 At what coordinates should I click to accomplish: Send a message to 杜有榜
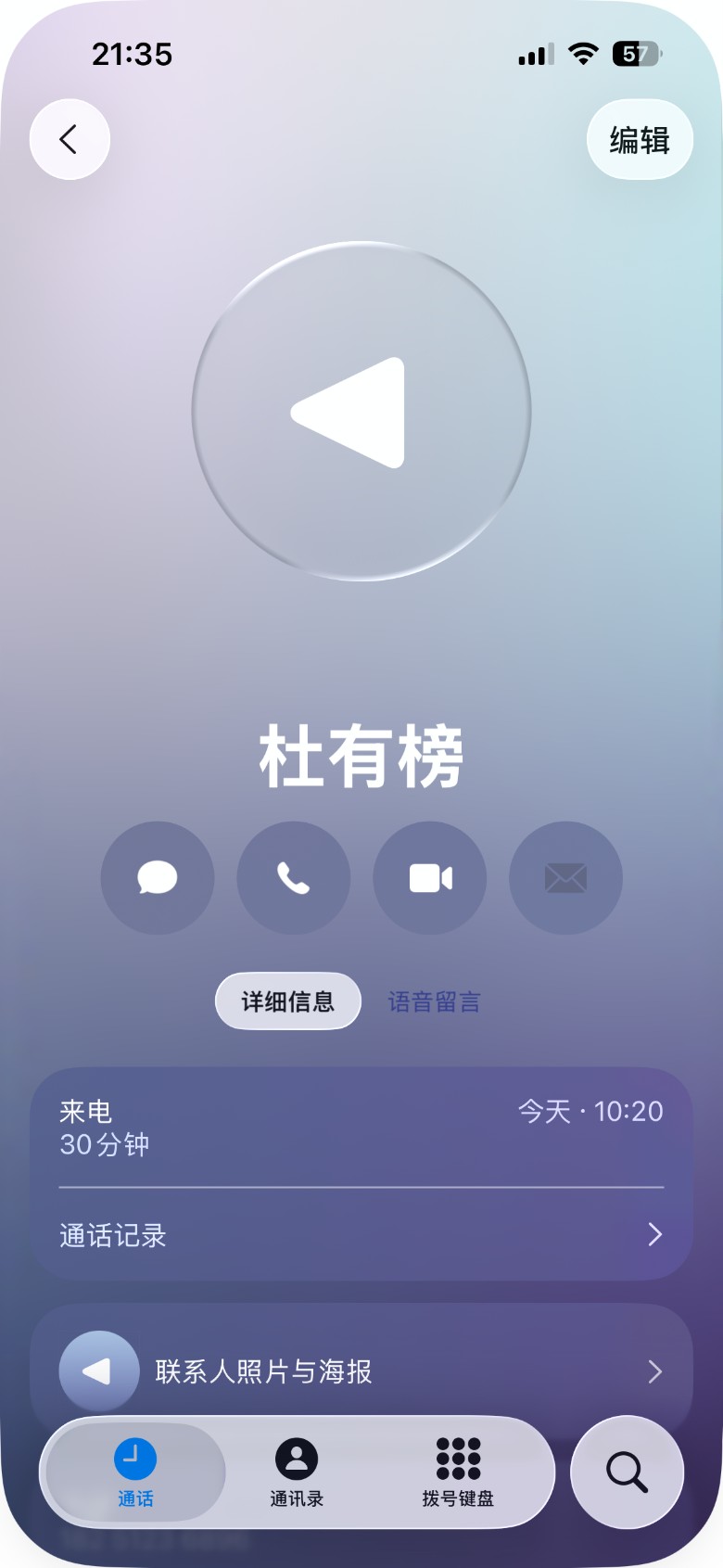click(x=158, y=877)
